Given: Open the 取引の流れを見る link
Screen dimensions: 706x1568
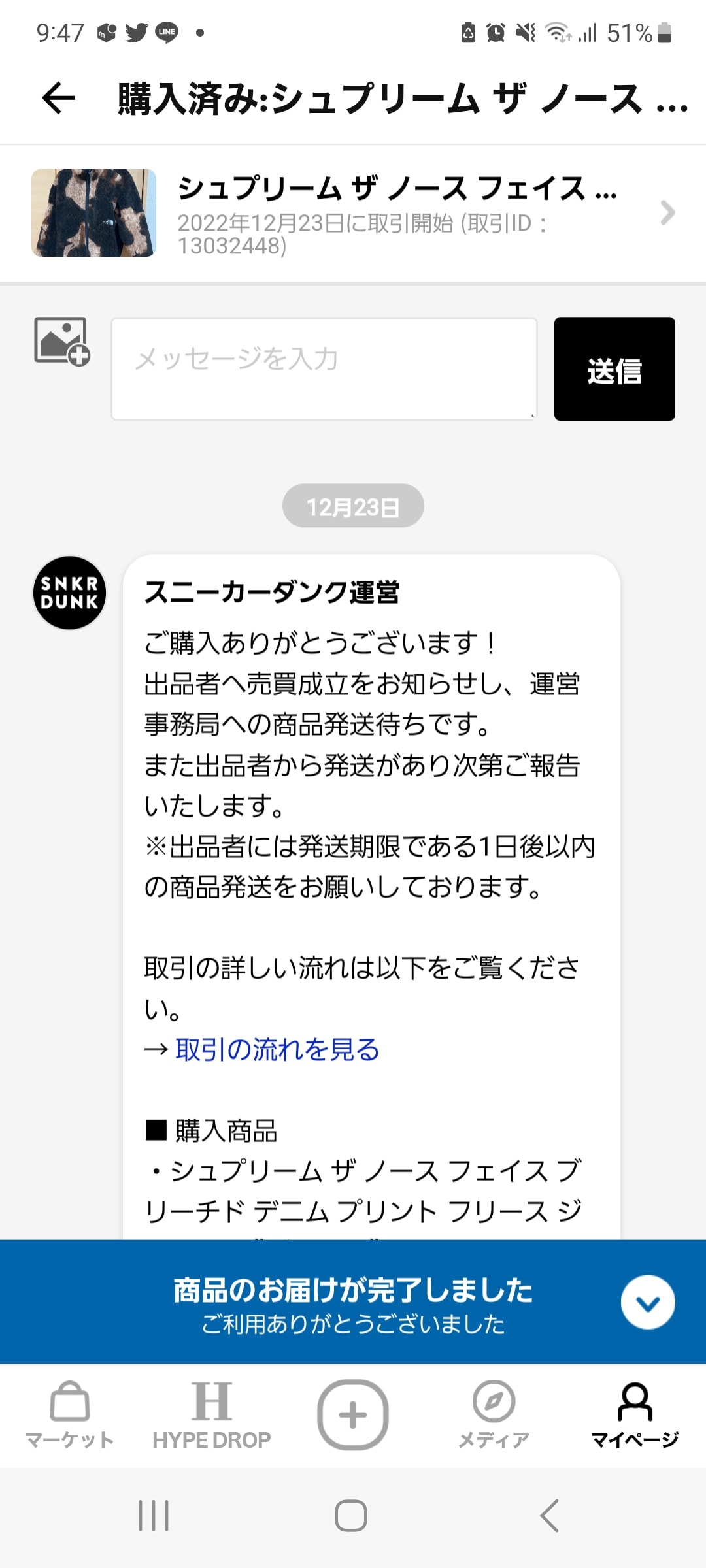Looking at the screenshot, I should click(x=277, y=1050).
